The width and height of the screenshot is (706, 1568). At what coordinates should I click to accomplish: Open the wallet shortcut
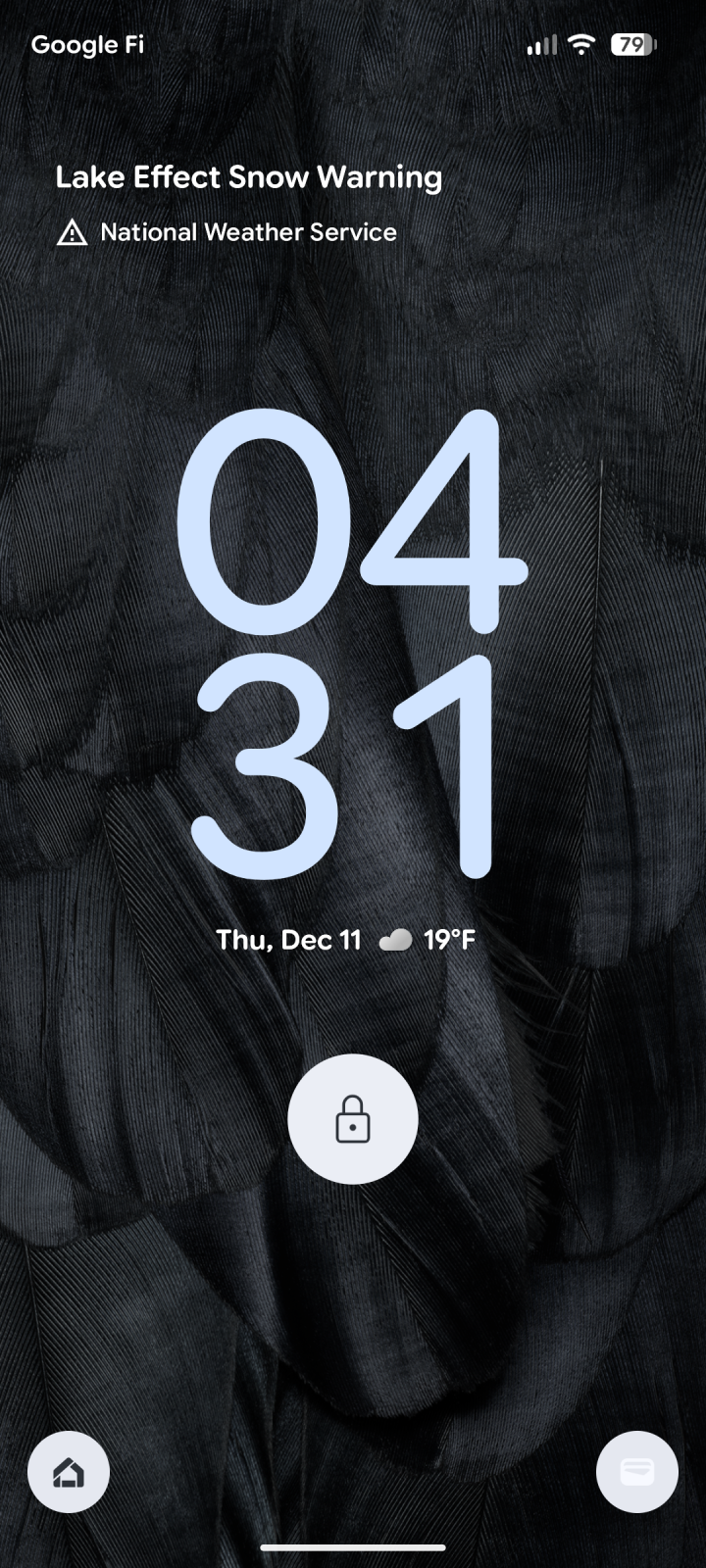(x=637, y=1472)
